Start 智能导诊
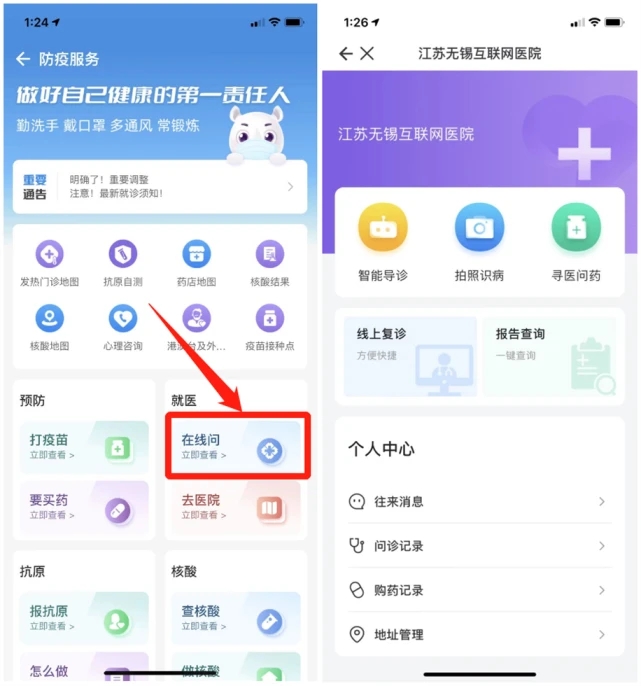This screenshot has width=641, height=686. [383, 241]
